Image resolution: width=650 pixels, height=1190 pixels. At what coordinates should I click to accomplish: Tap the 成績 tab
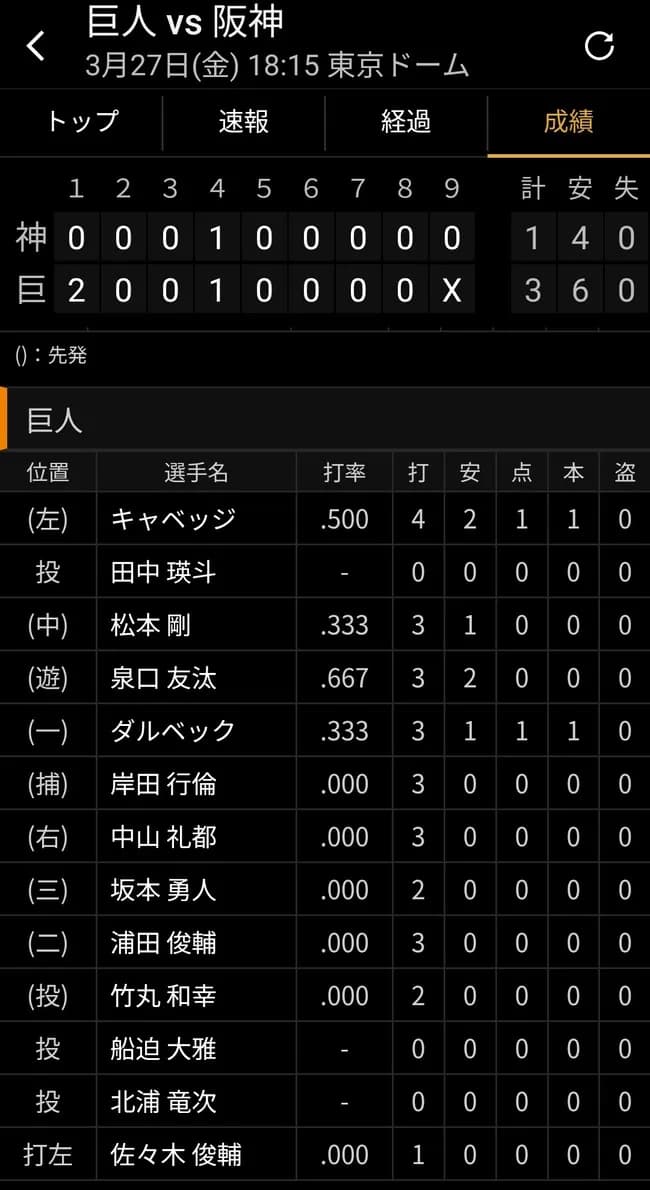(568, 123)
